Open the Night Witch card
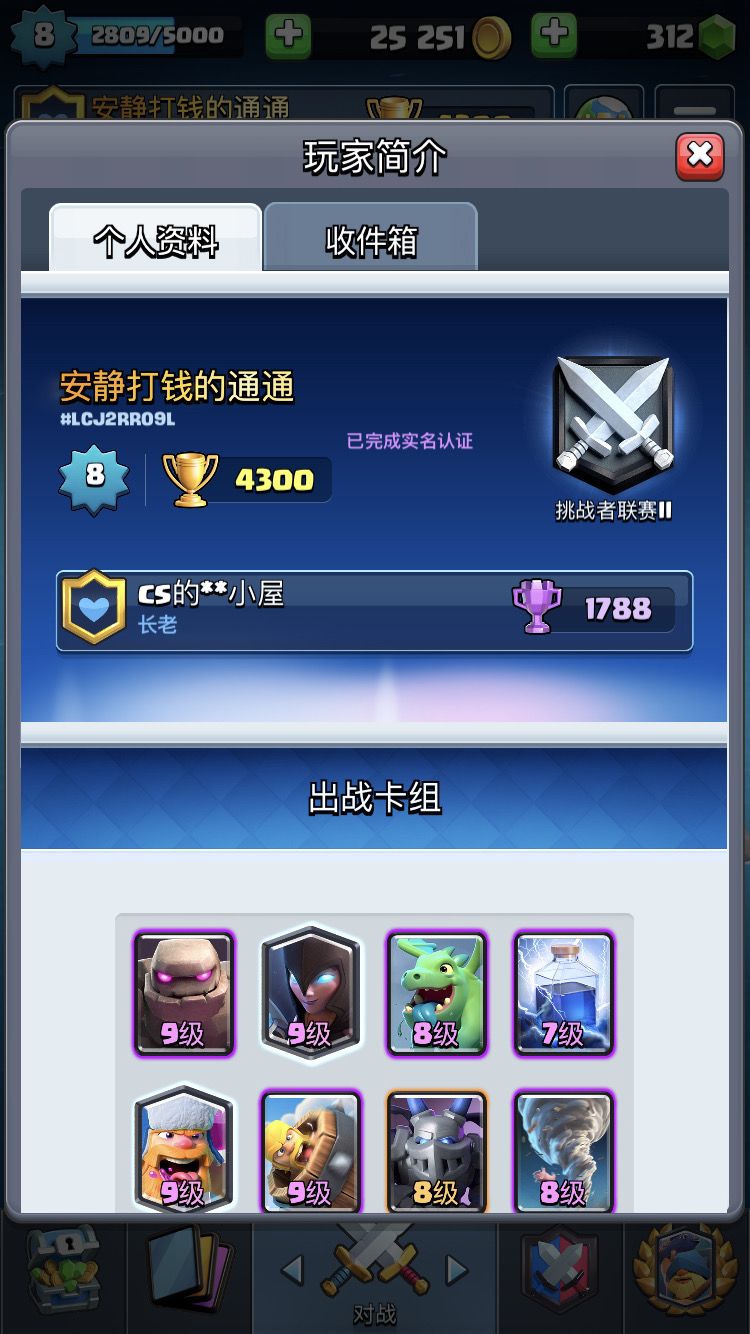Viewport: 750px width, 1334px height. point(311,991)
